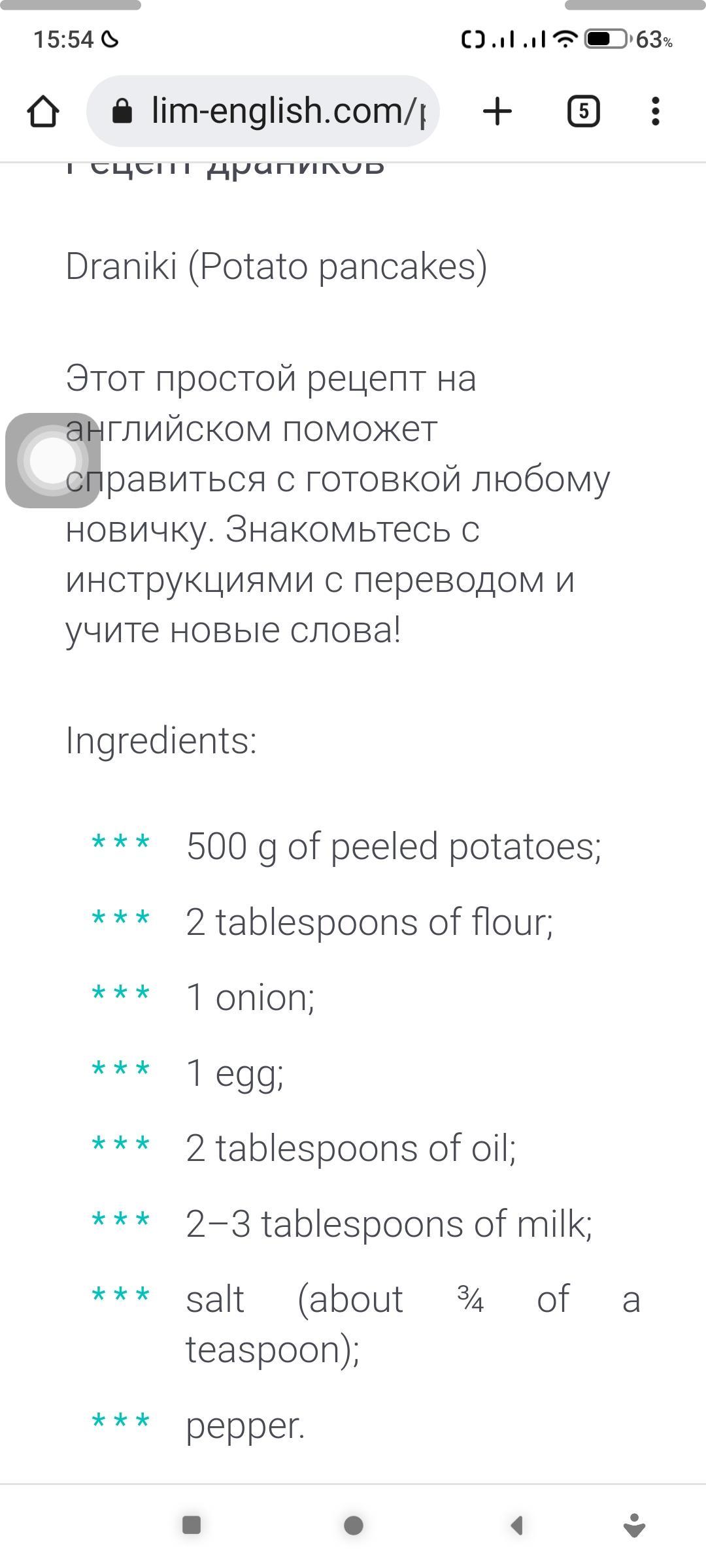Tap the accessibility shortcut in navigation bar
The height and width of the screenshot is (1568, 706).
pos(634,1526)
